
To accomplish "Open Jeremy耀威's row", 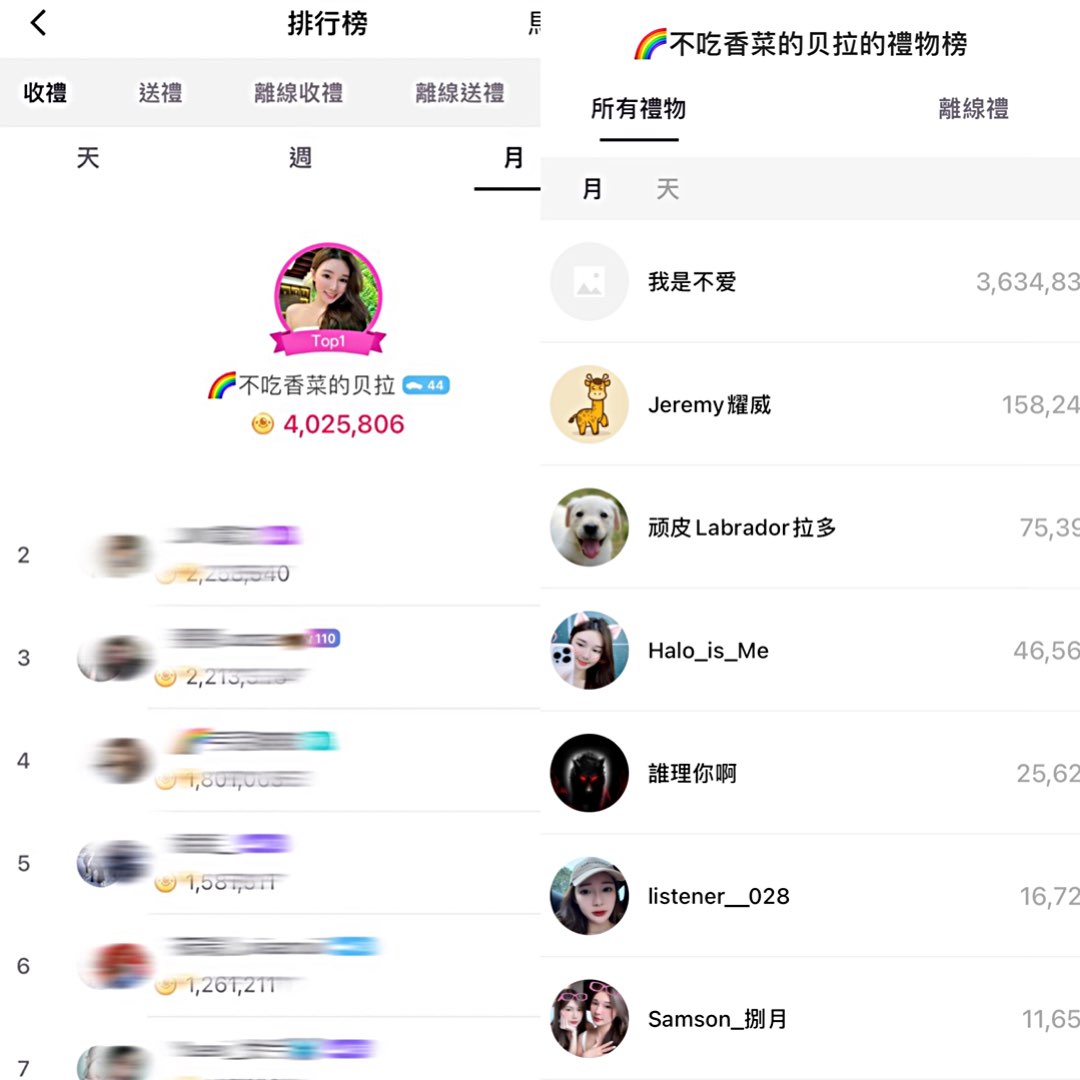I will (x=810, y=404).
